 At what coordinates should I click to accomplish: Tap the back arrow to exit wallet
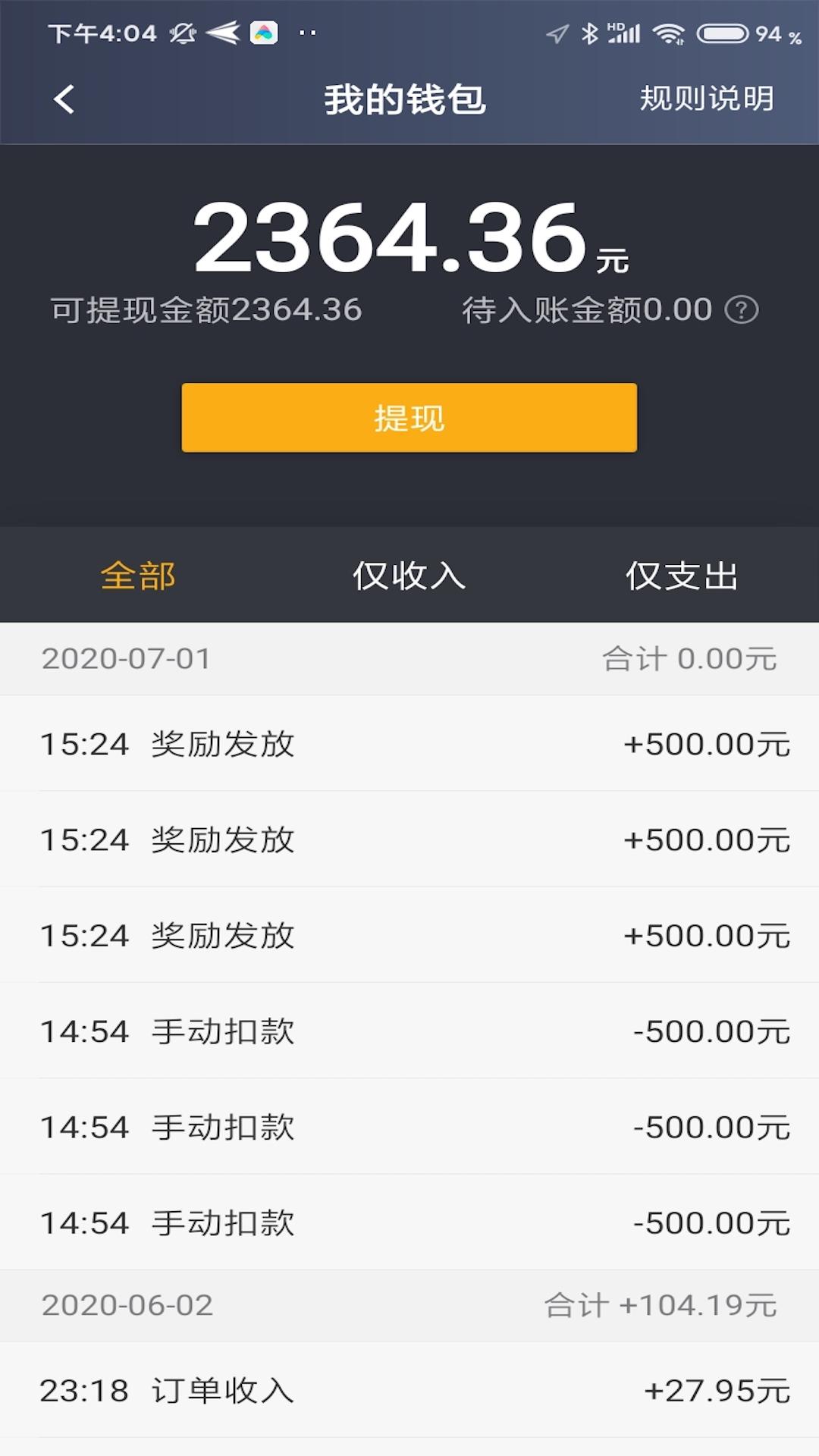pos(64,99)
